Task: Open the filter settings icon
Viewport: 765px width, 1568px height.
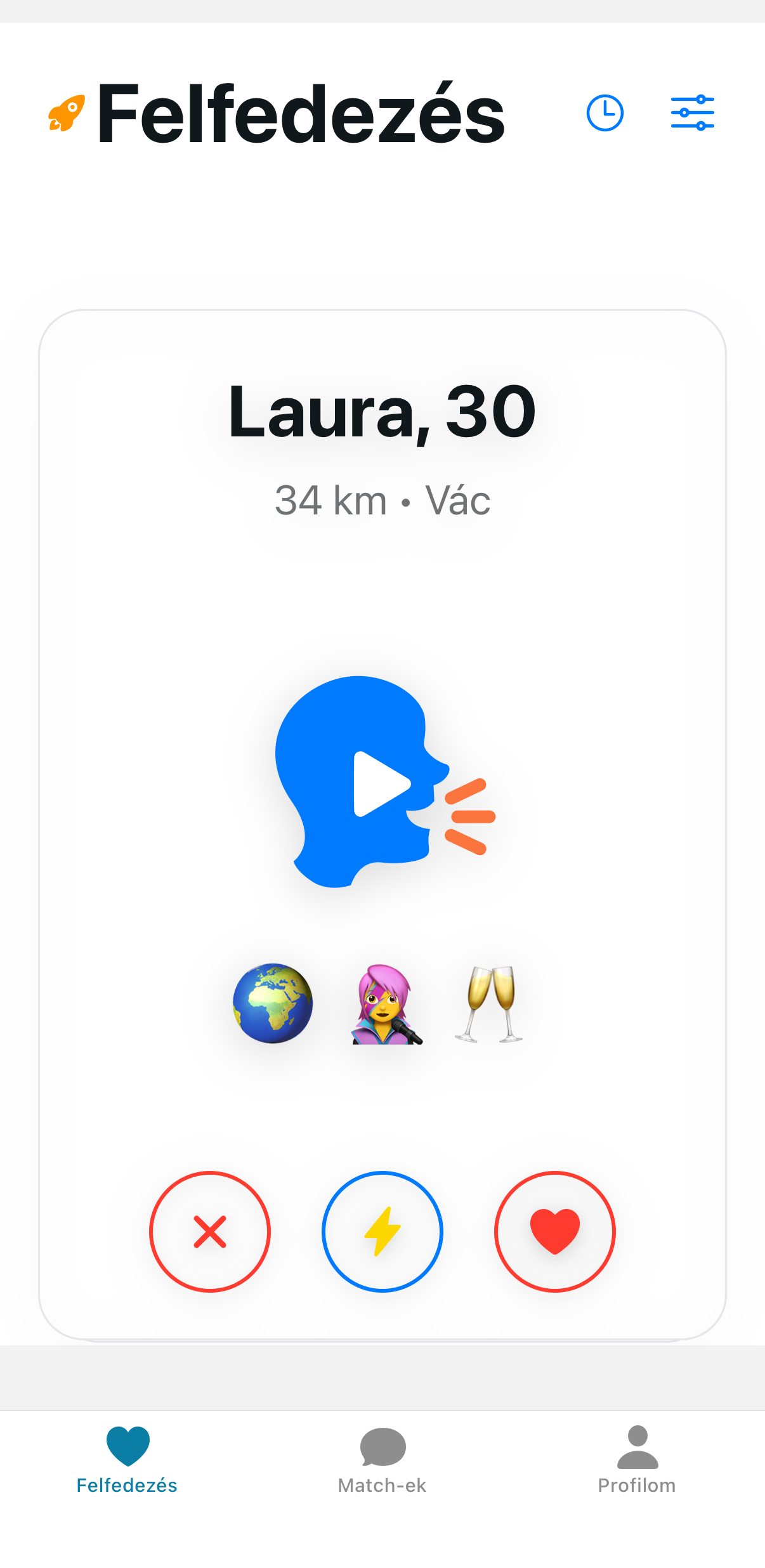Action: pyautogui.click(x=692, y=111)
